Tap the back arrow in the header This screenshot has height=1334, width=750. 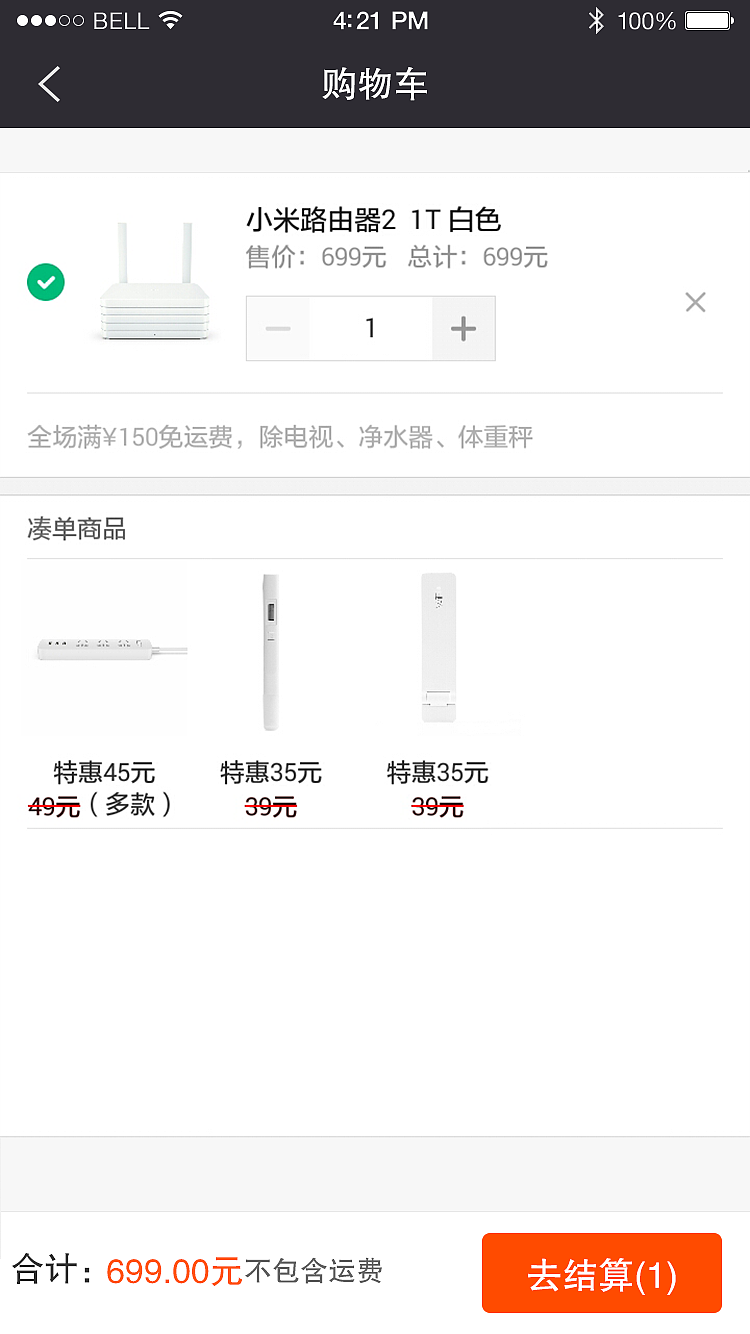(48, 84)
